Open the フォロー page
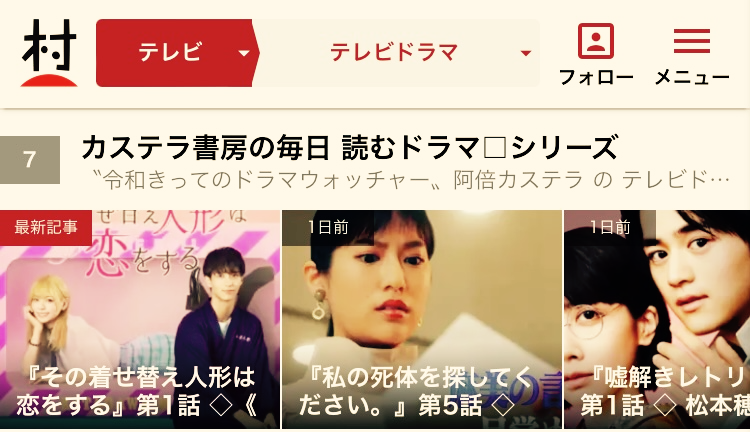This screenshot has width=750, height=432. click(x=596, y=55)
